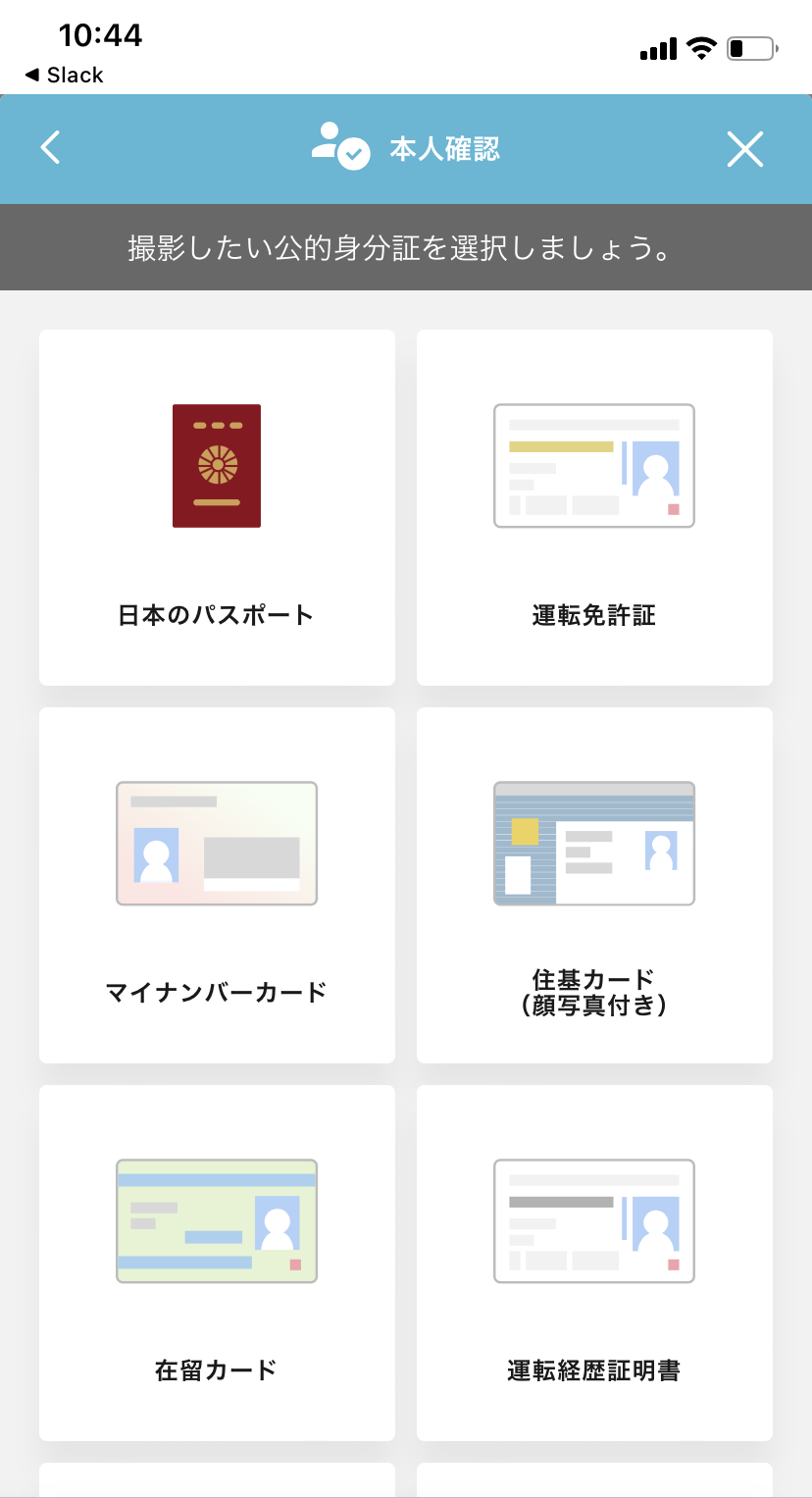812x1498 pixels.
Task: Tap the driver's license card illustration
Action: pyautogui.click(x=594, y=465)
